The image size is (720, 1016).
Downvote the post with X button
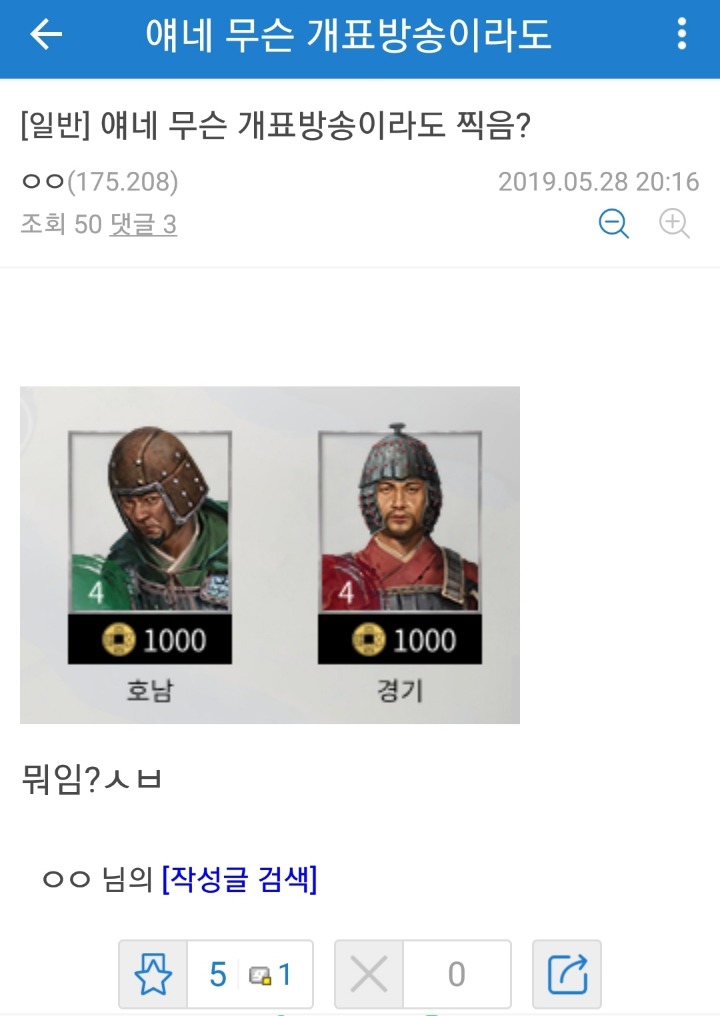pos(370,973)
